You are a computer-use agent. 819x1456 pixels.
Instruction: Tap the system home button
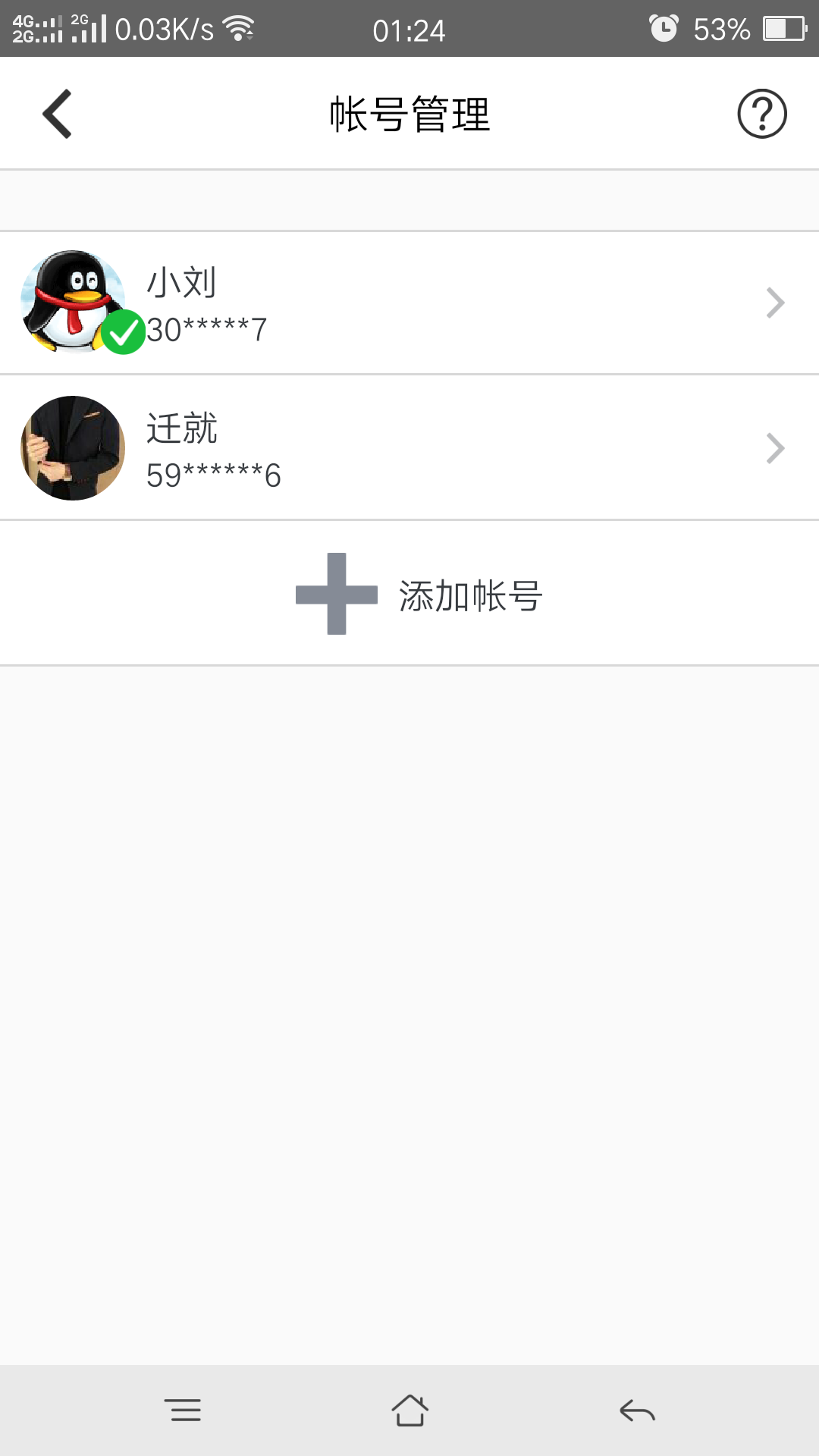[x=409, y=1410]
